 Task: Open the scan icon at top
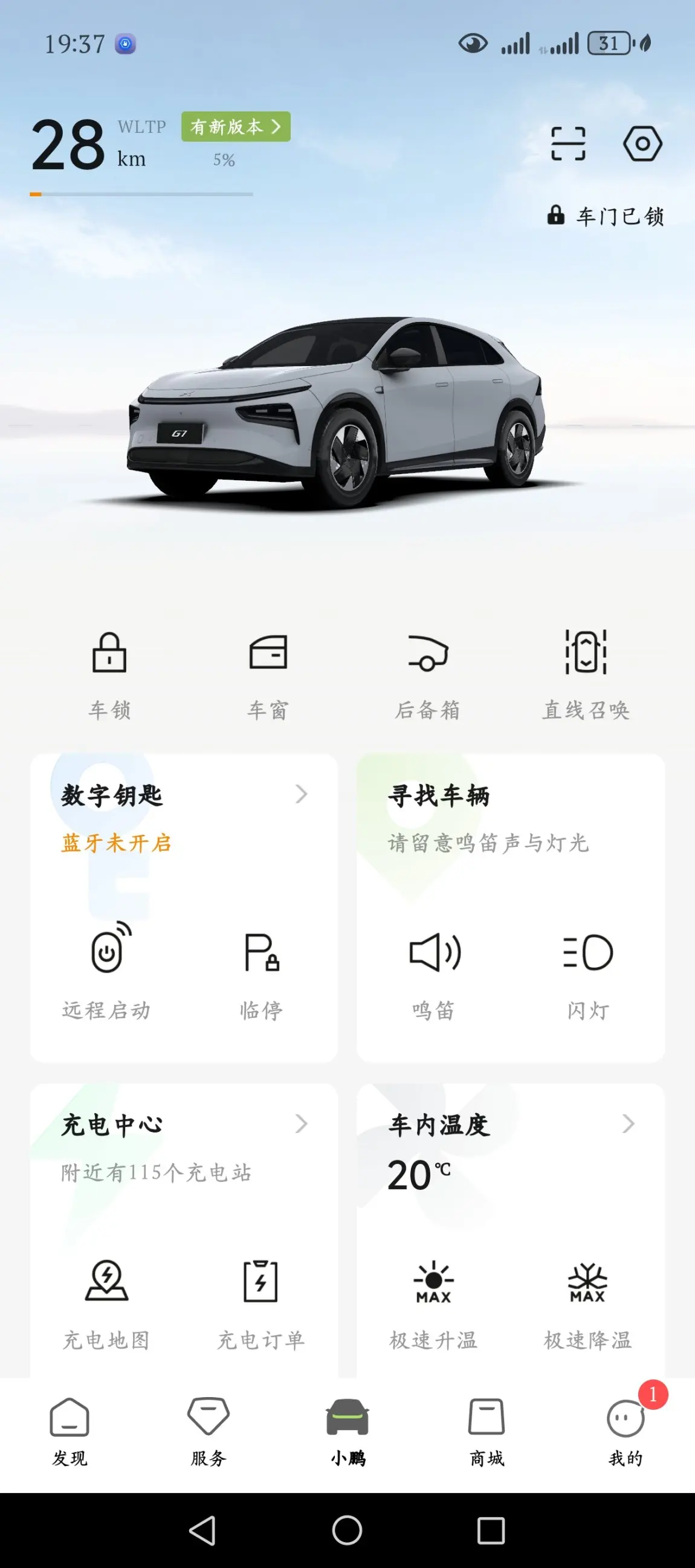click(567, 144)
